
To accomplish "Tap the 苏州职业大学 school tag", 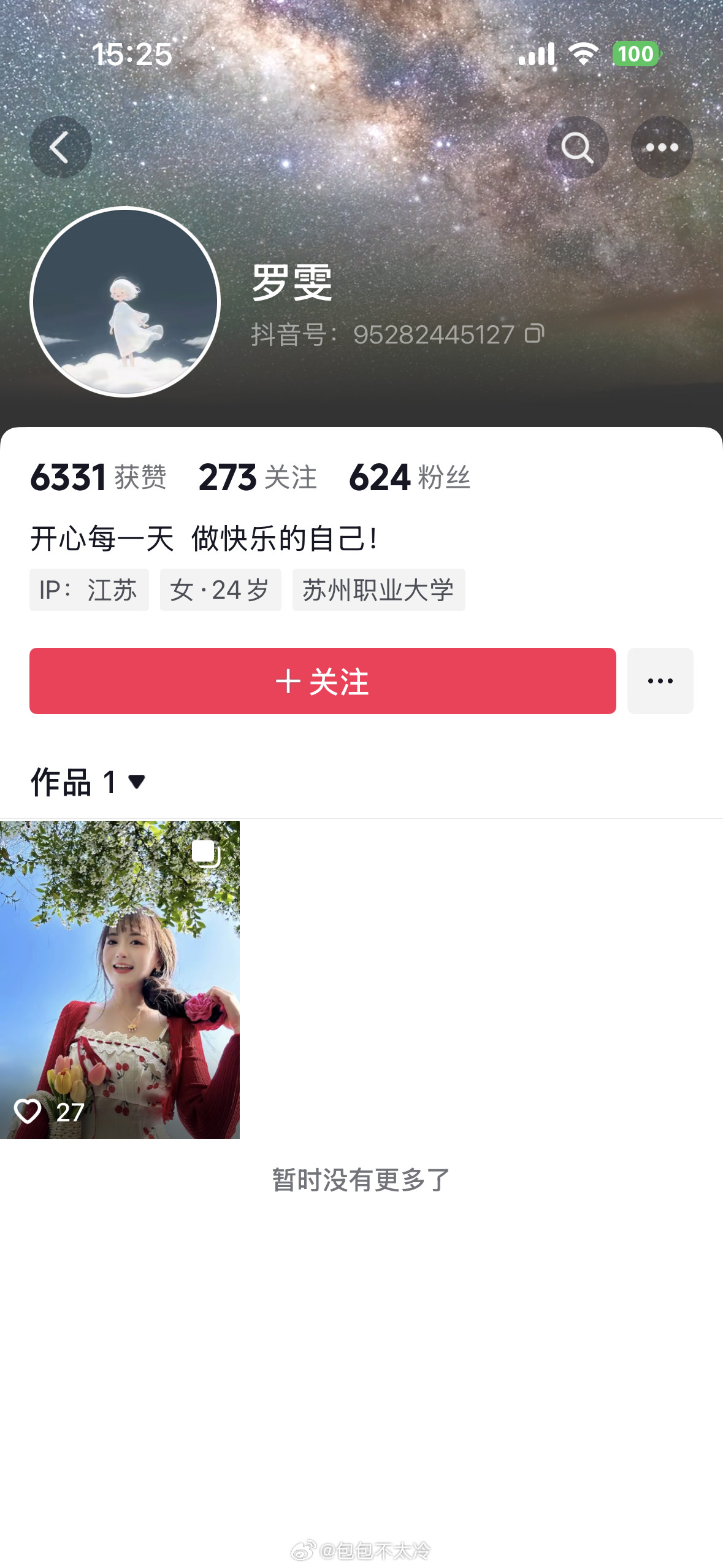I will point(378,590).
